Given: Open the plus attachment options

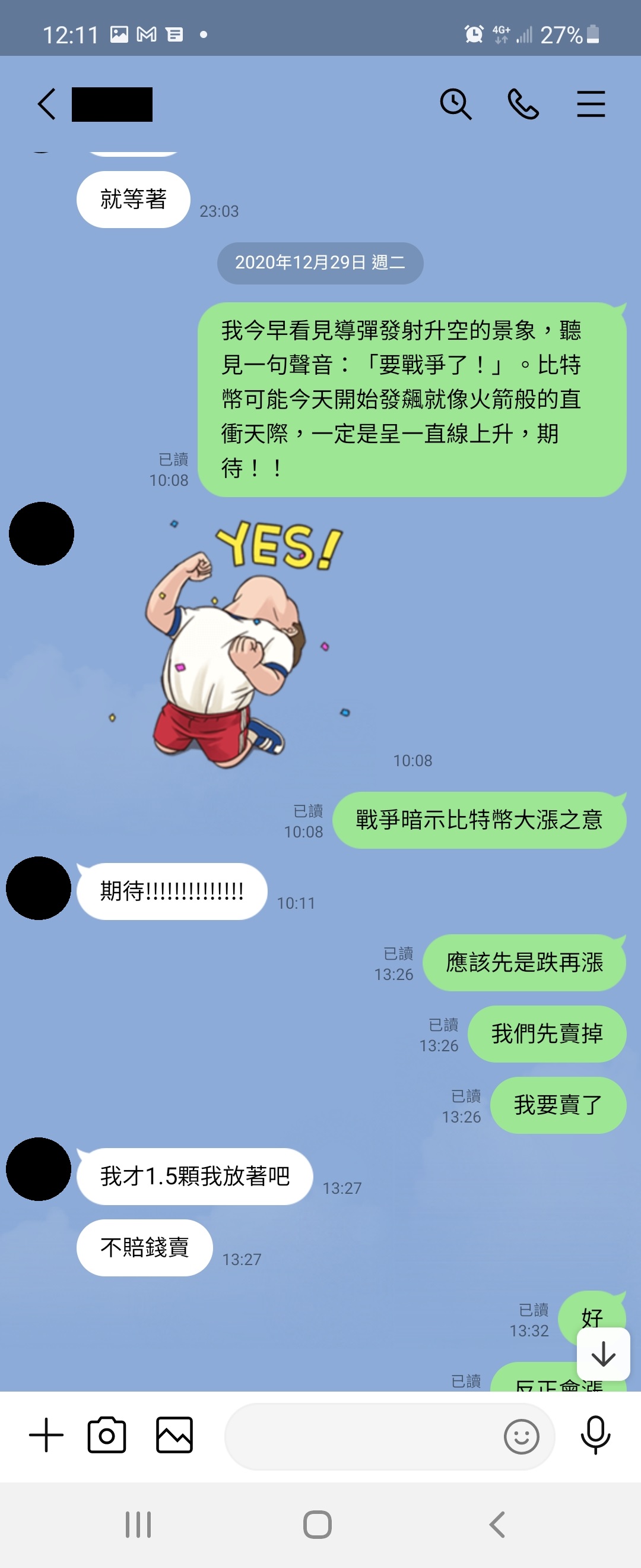Looking at the screenshot, I should click(x=46, y=1435).
